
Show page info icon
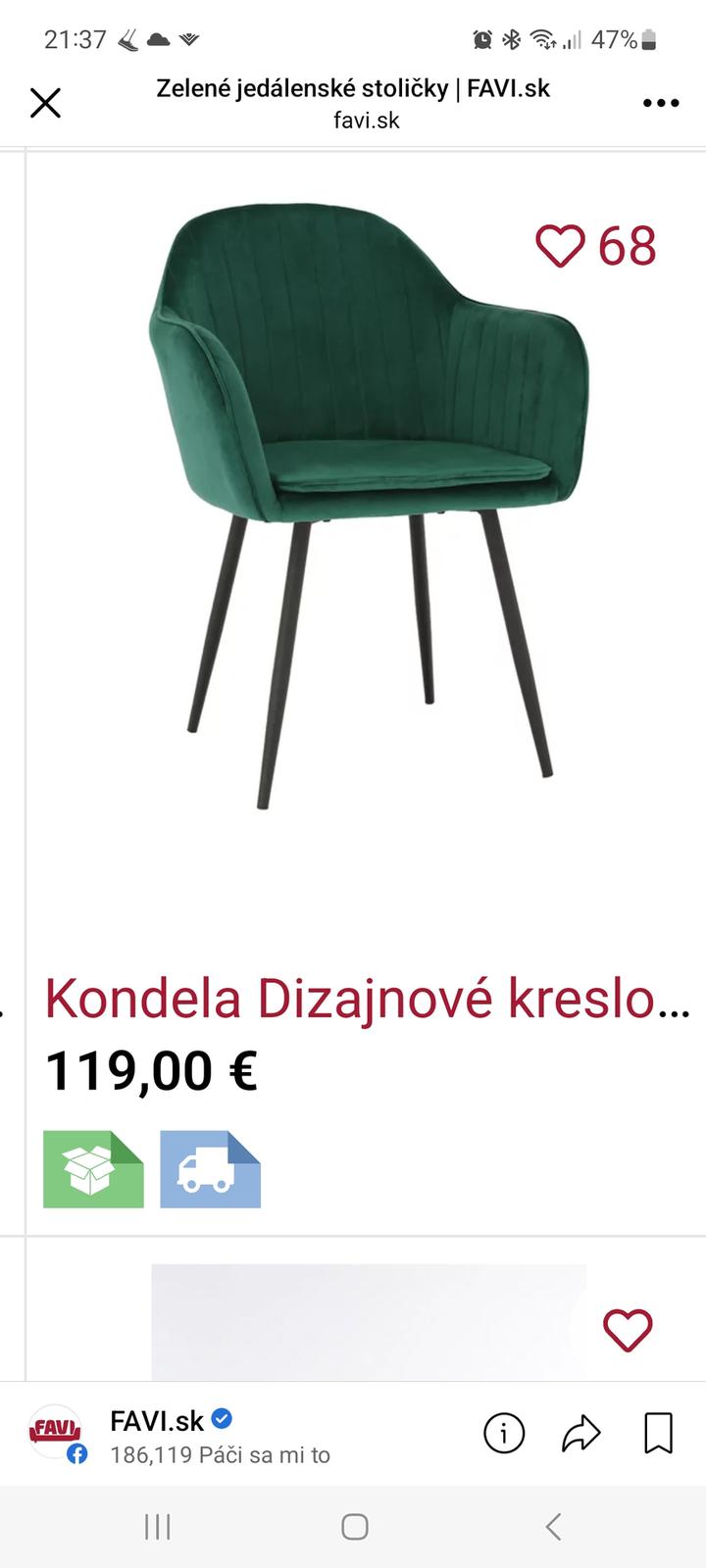[x=504, y=1434]
